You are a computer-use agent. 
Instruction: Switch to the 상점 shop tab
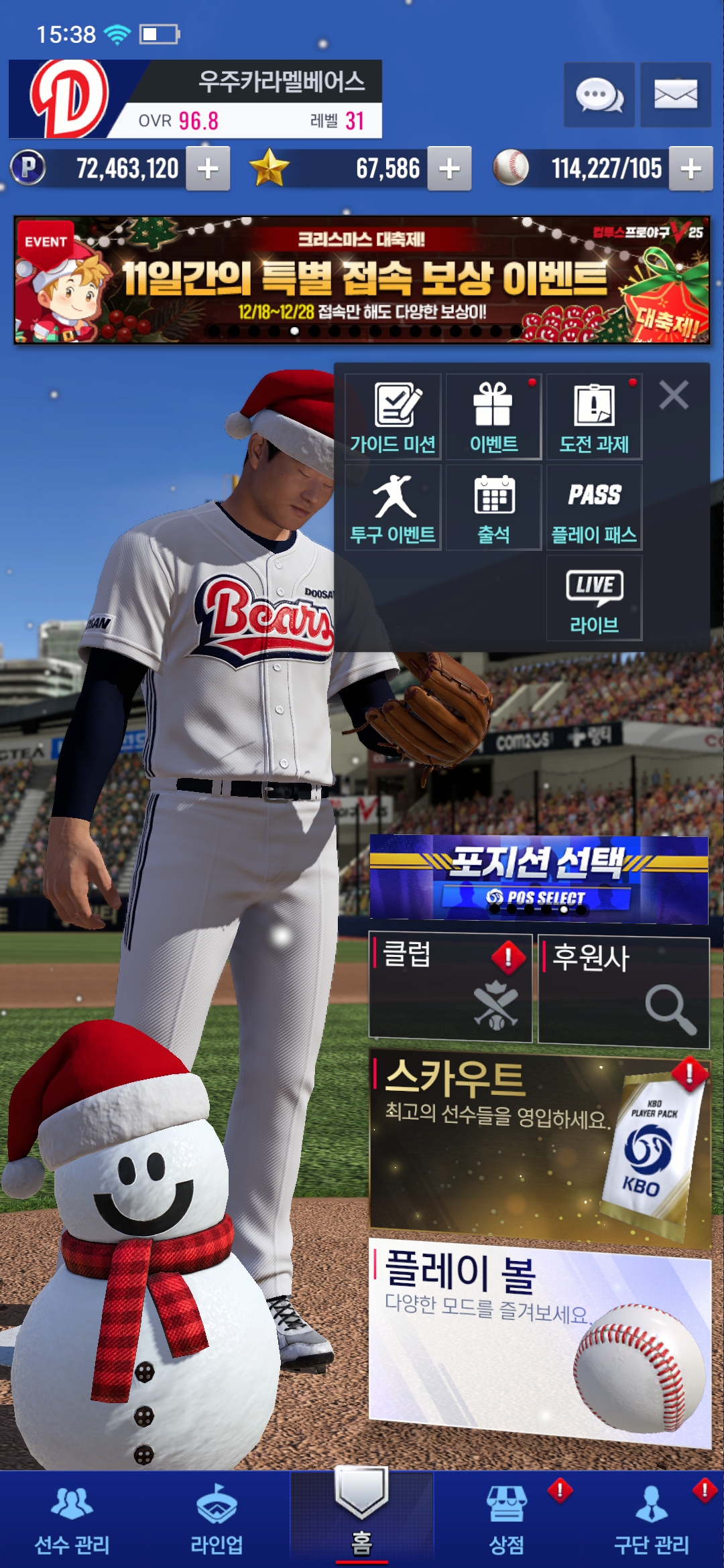507,1520
